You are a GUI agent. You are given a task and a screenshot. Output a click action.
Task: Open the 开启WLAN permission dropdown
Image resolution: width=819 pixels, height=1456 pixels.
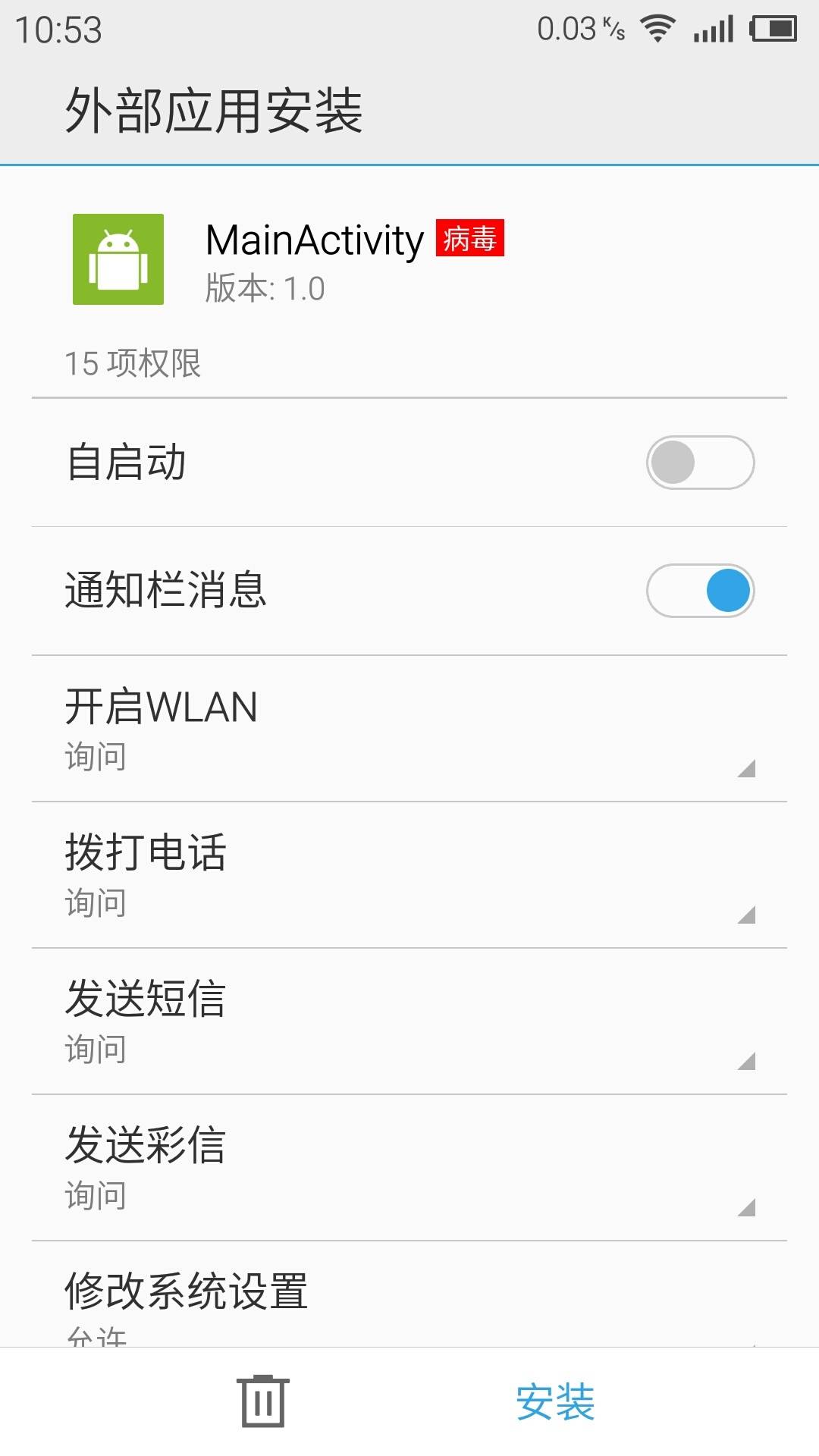click(x=409, y=730)
